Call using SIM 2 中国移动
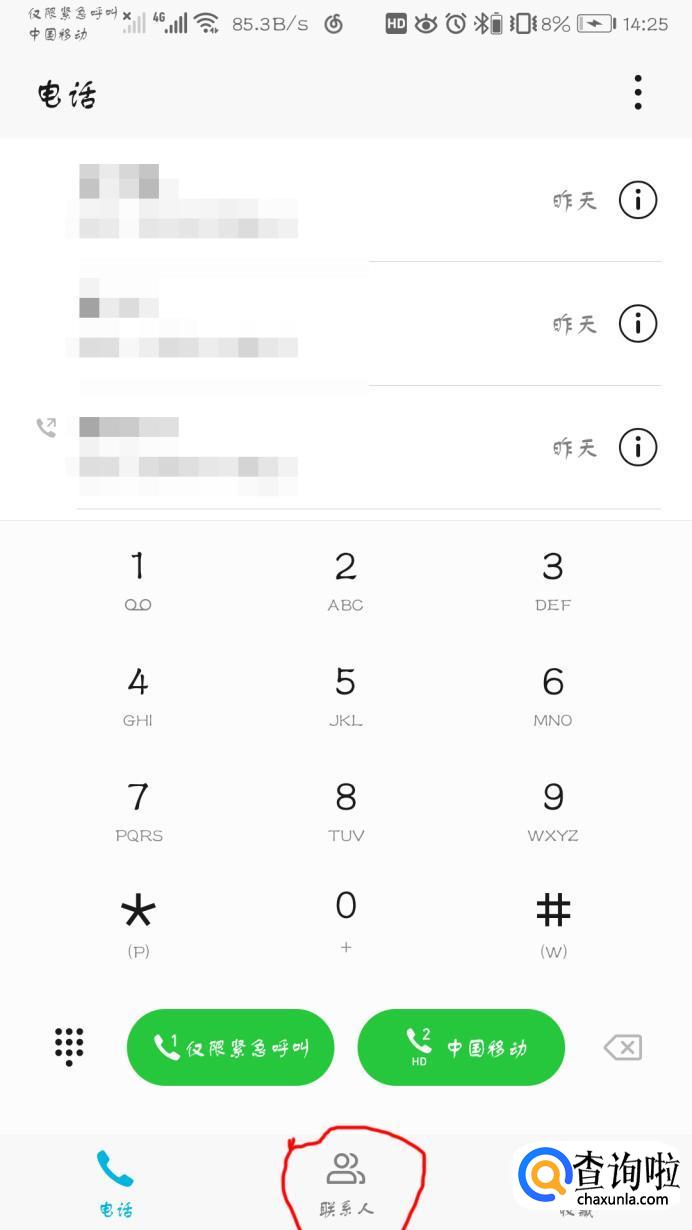 [x=461, y=1047]
